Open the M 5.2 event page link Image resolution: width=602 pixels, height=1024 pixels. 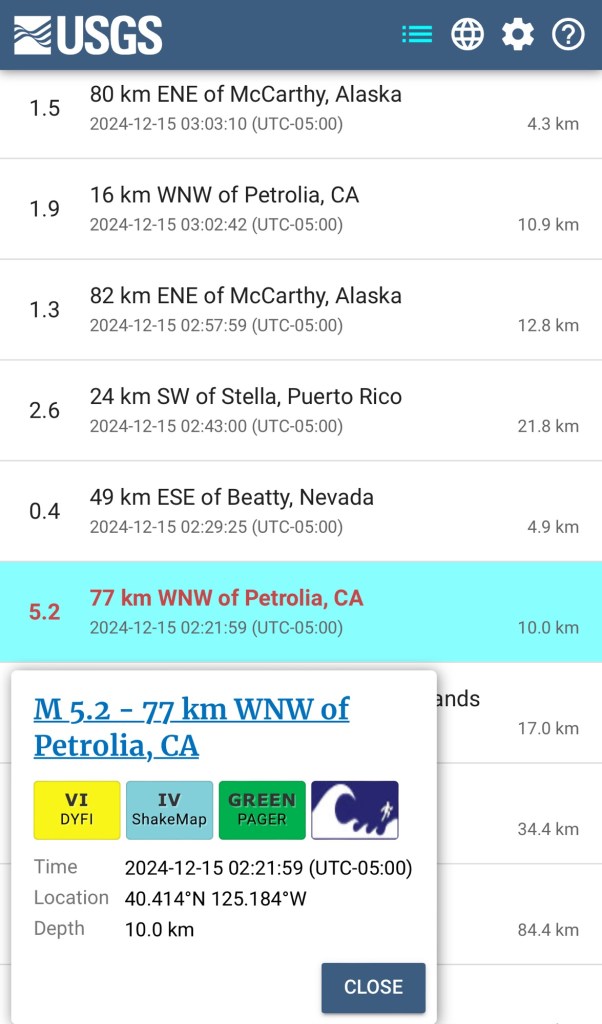[191, 727]
